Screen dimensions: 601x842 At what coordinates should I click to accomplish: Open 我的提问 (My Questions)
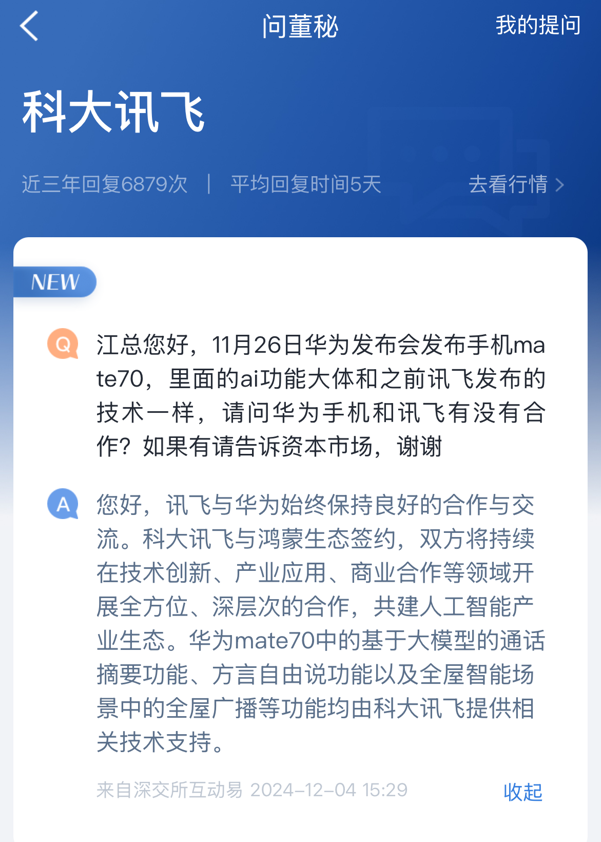click(537, 26)
